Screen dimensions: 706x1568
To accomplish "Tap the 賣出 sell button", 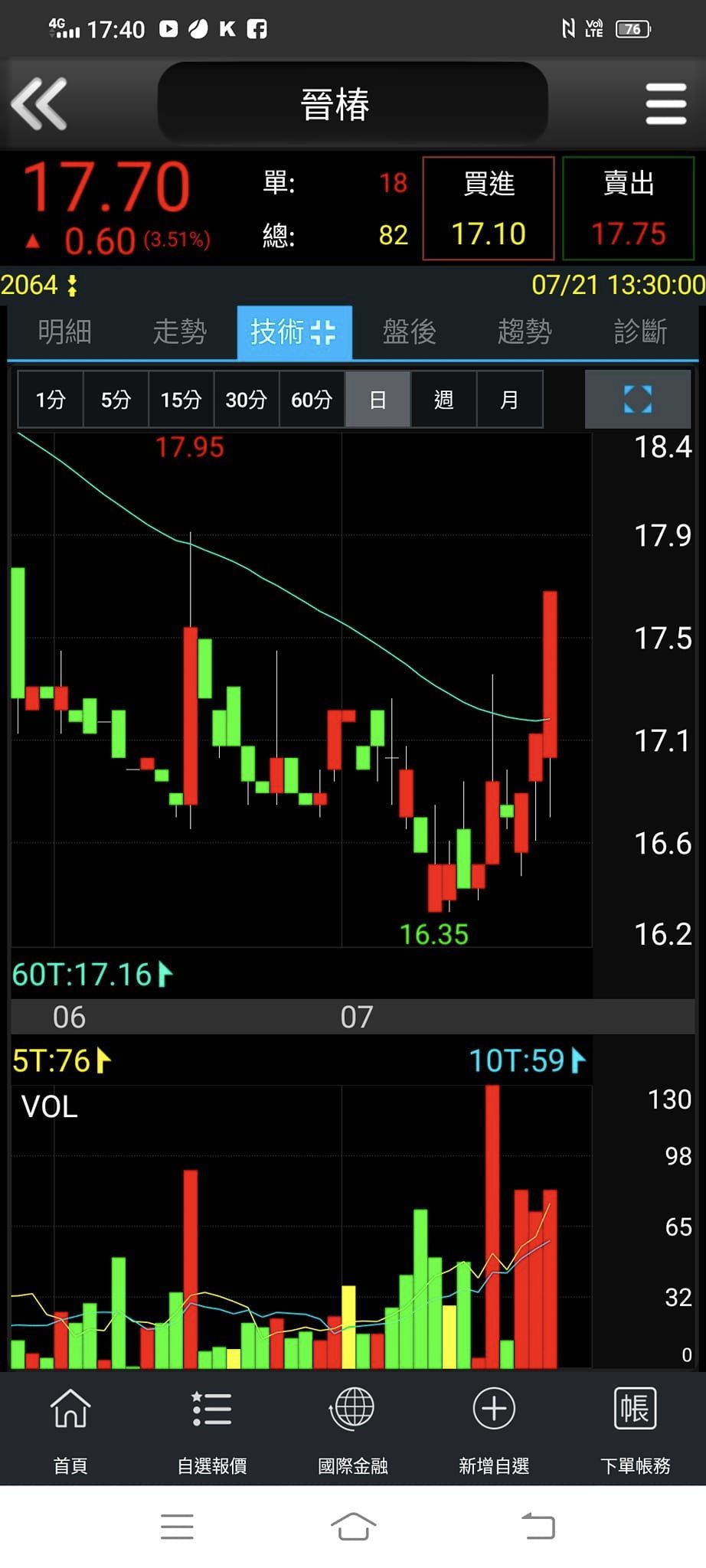I will (x=628, y=209).
